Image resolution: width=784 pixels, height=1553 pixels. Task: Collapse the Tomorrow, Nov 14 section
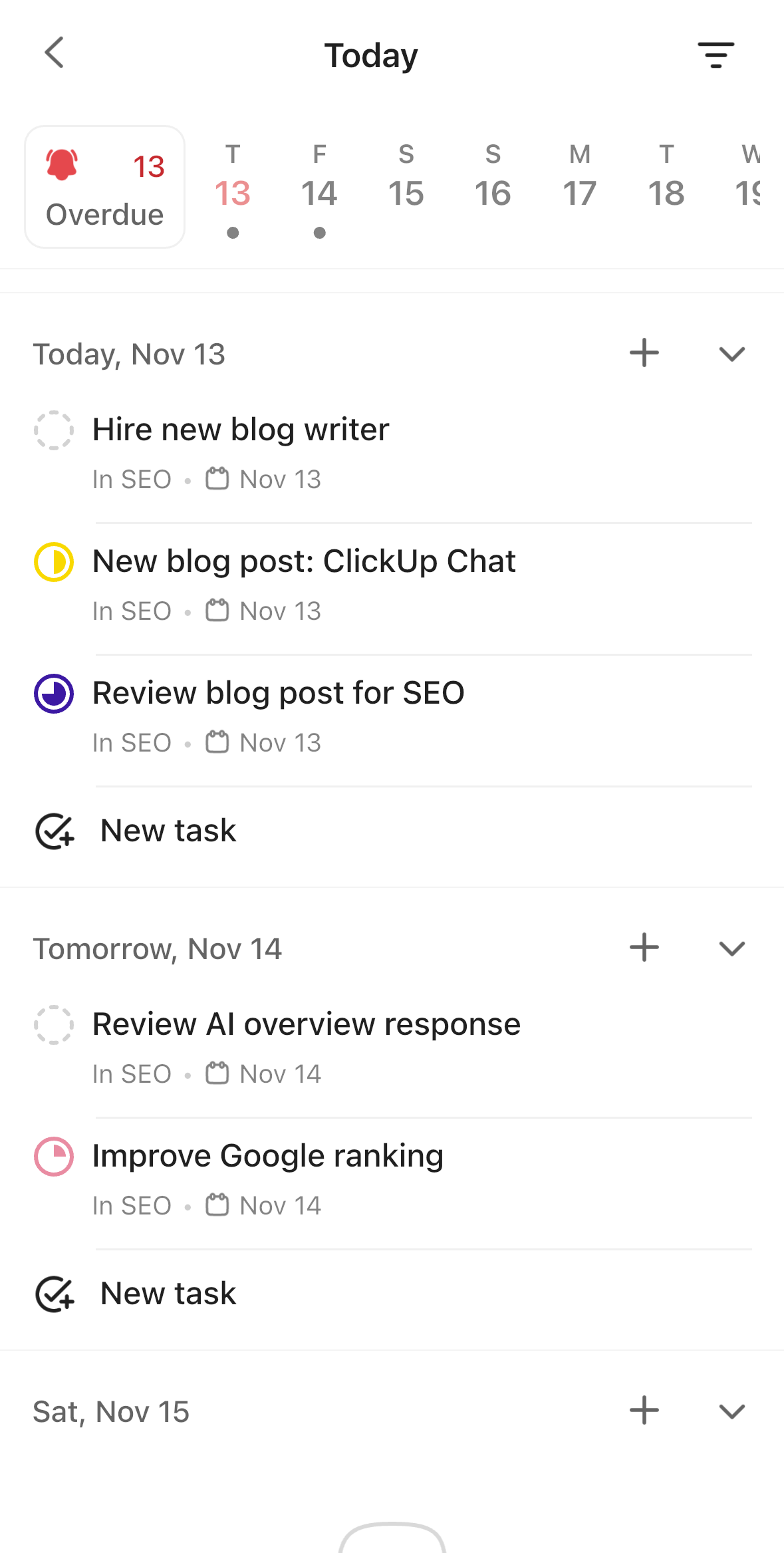[x=731, y=948]
